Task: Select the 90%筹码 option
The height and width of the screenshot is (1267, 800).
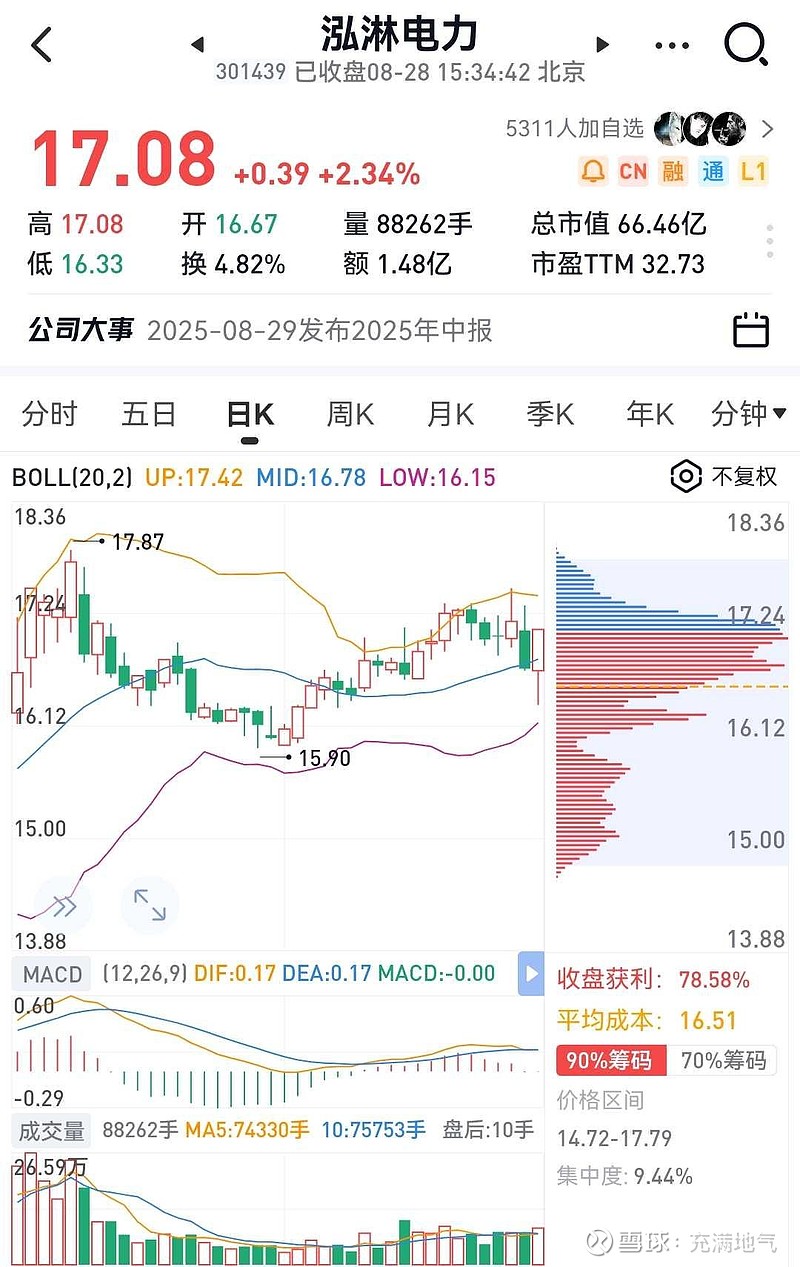Action: click(611, 1061)
